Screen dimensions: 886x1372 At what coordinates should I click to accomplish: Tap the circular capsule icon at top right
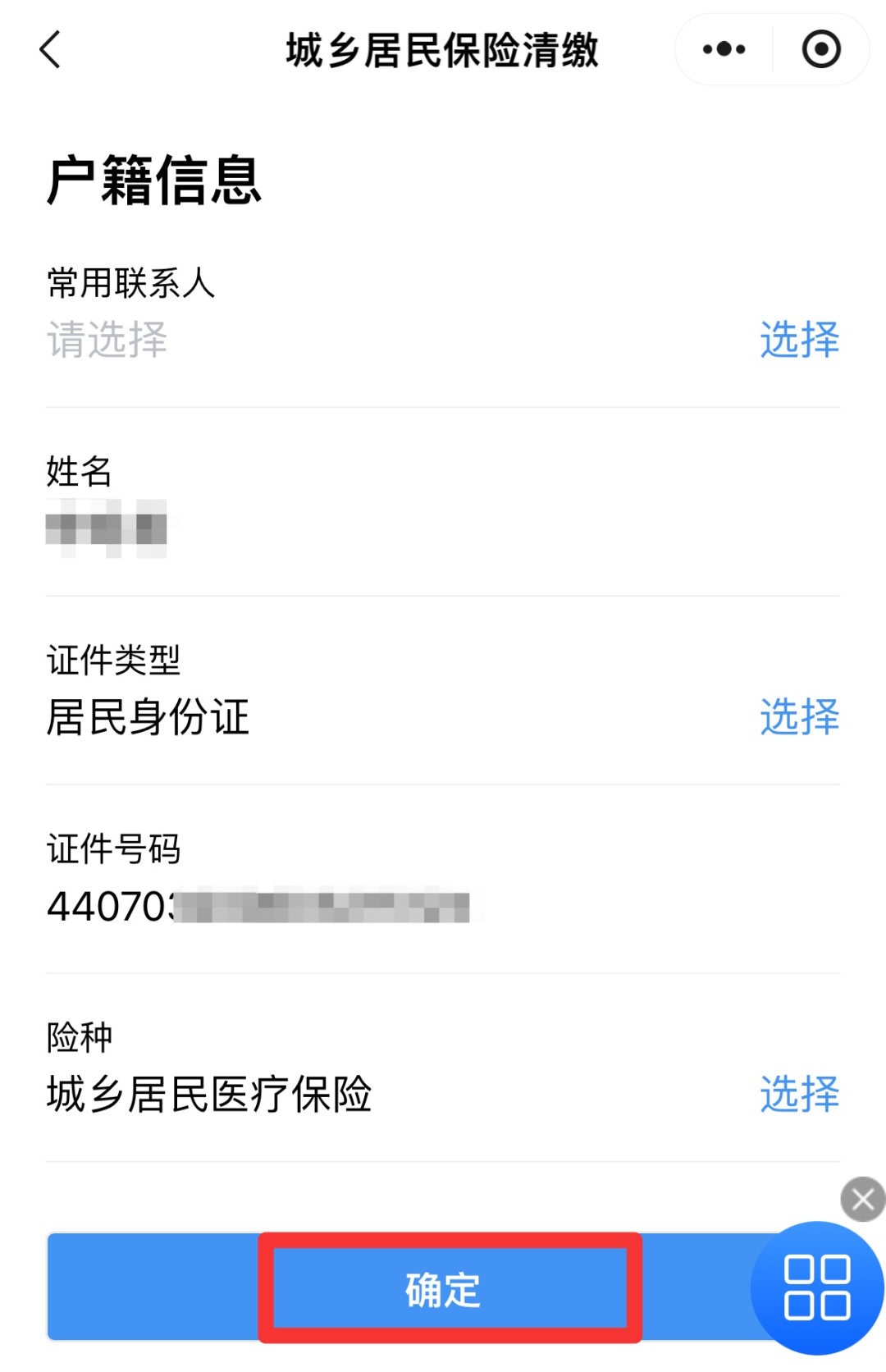coord(820,49)
